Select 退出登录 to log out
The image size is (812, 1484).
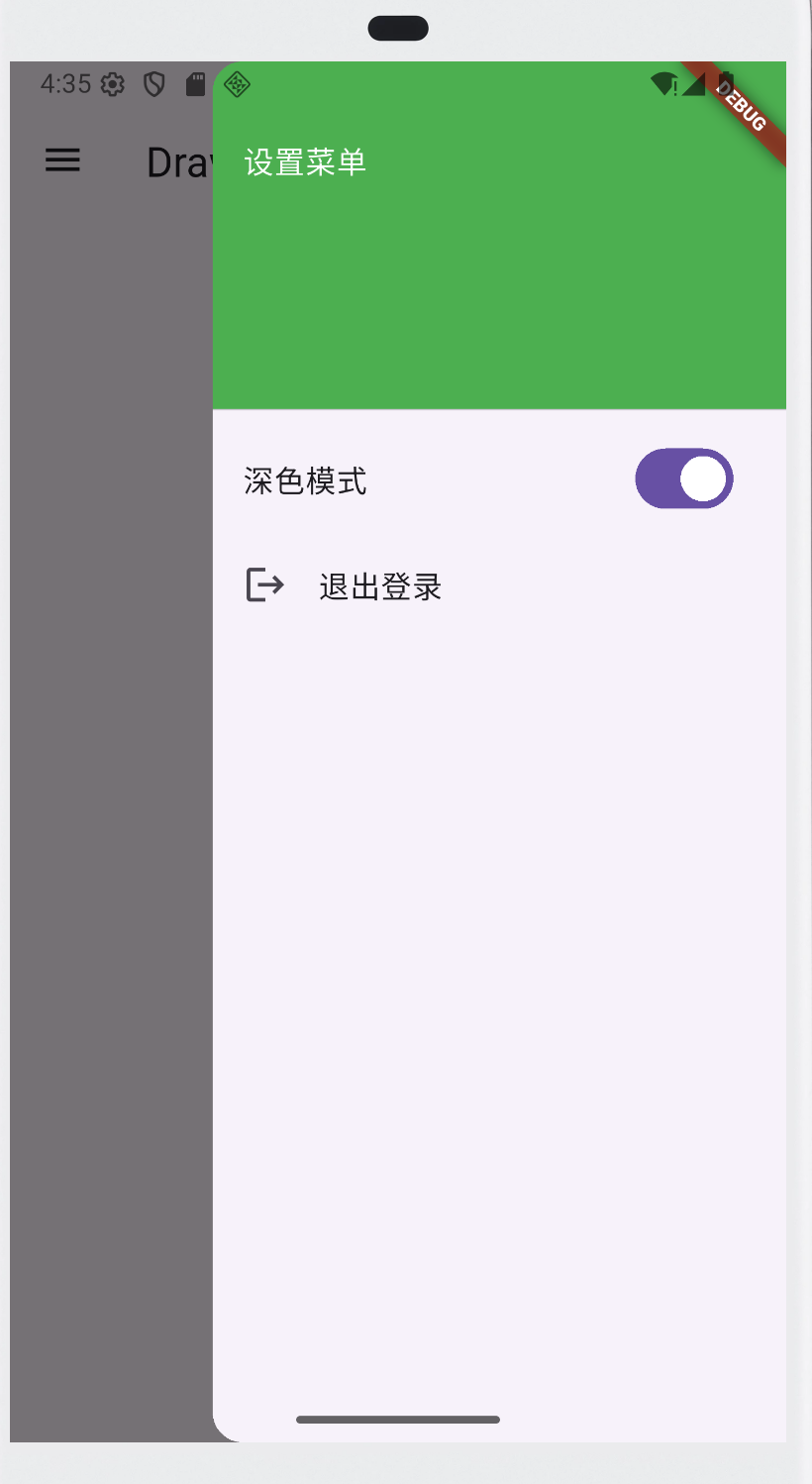click(x=379, y=586)
